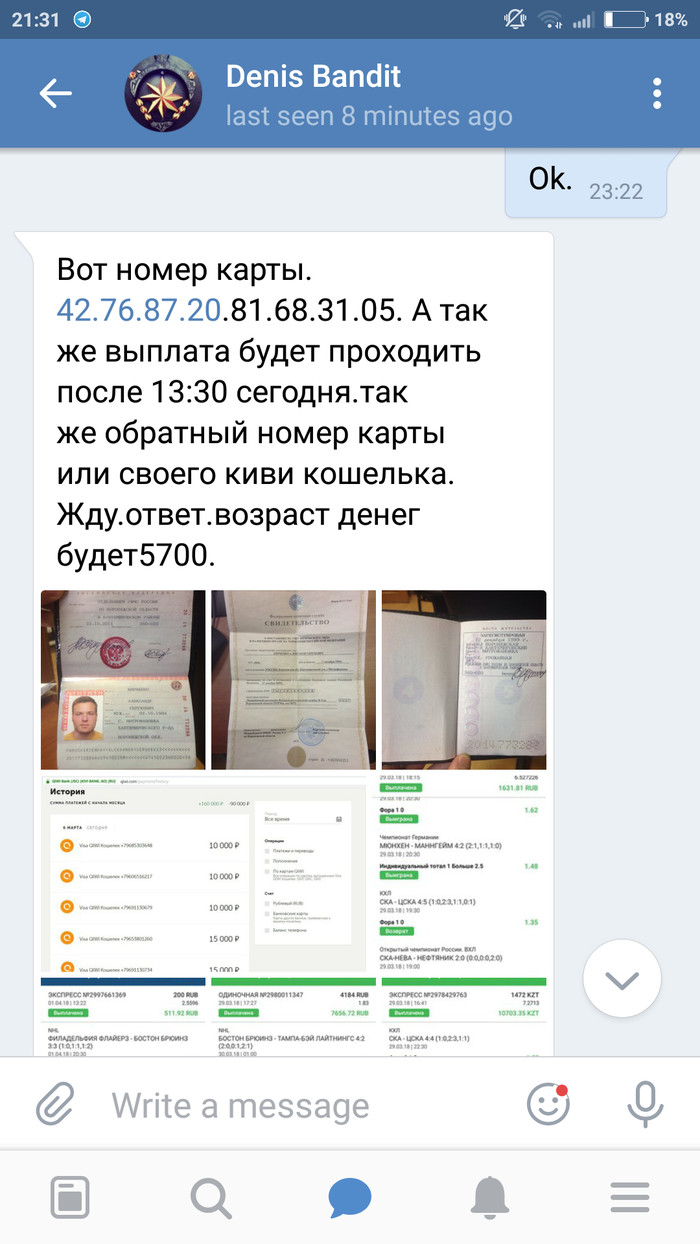This screenshot has width=700, height=1244.
Task: Open the notifications bell tab
Action: pyautogui.click(x=490, y=1197)
